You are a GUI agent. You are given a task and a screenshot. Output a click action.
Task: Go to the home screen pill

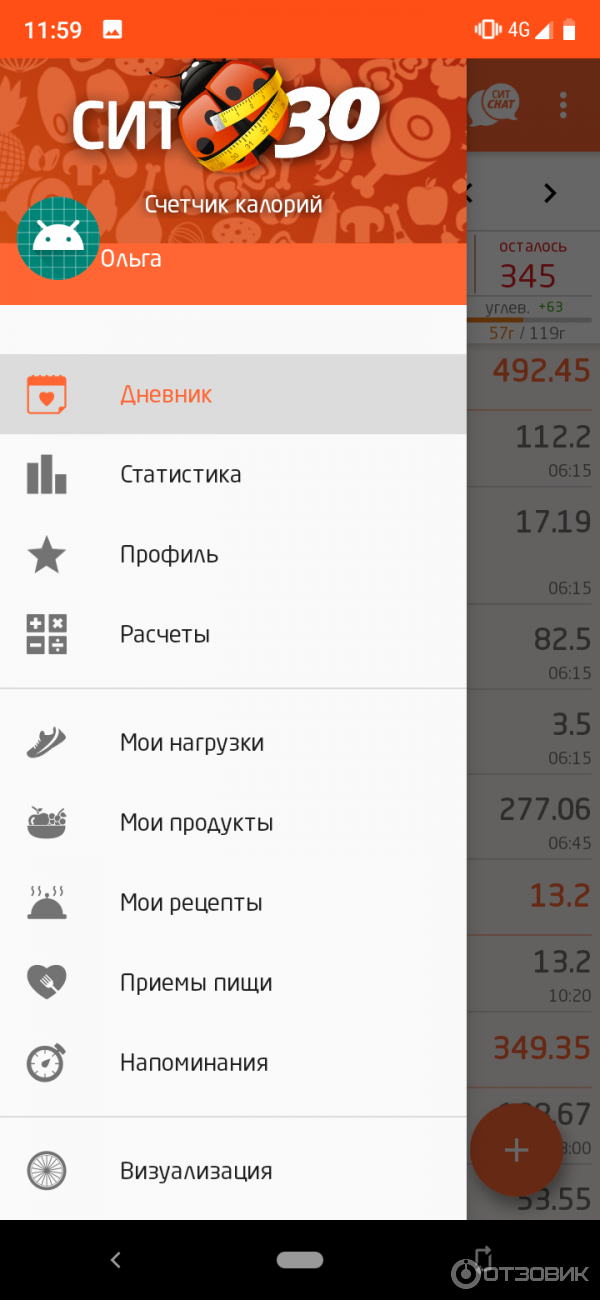pyautogui.click(x=300, y=1260)
